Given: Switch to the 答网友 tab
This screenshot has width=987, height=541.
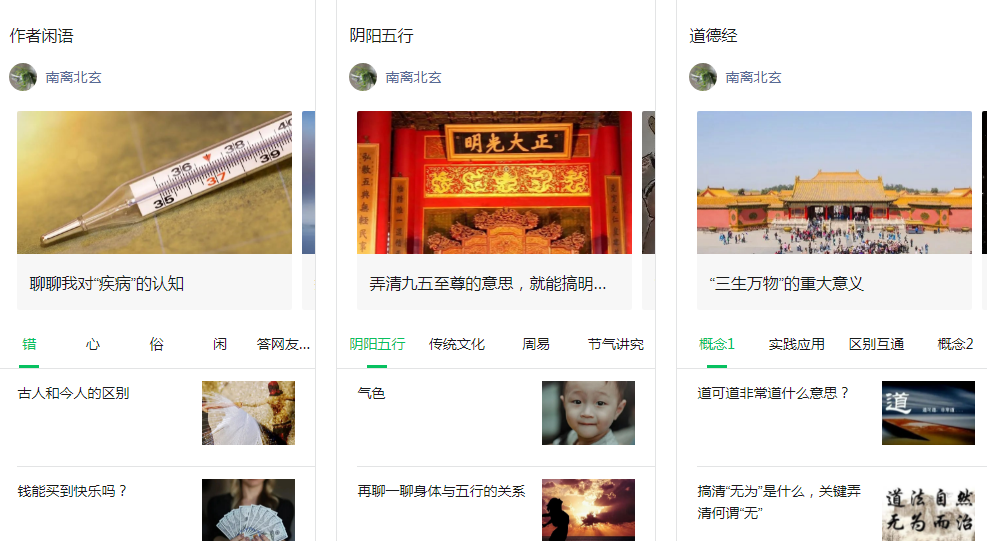Looking at the screenshot, I should click(x=283, y=344).
